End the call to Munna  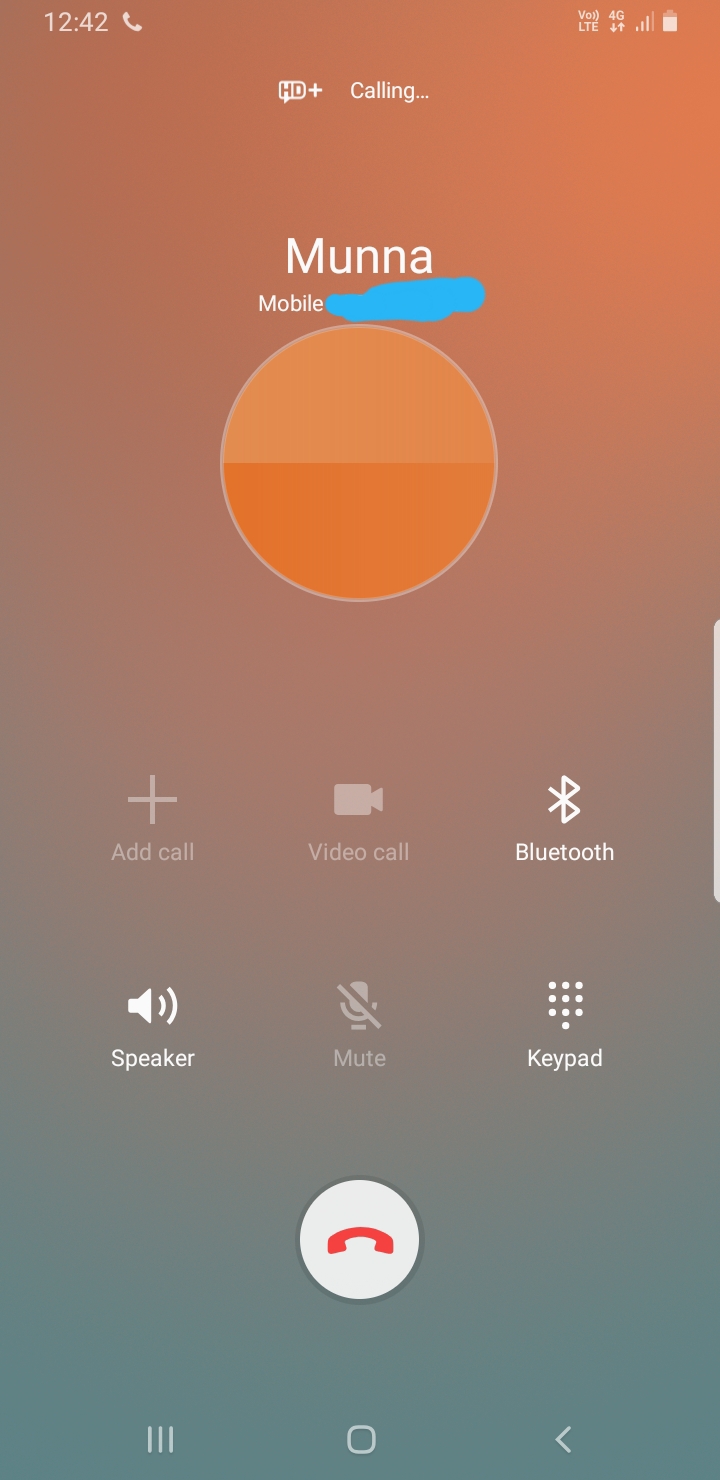coord(360,1240)
